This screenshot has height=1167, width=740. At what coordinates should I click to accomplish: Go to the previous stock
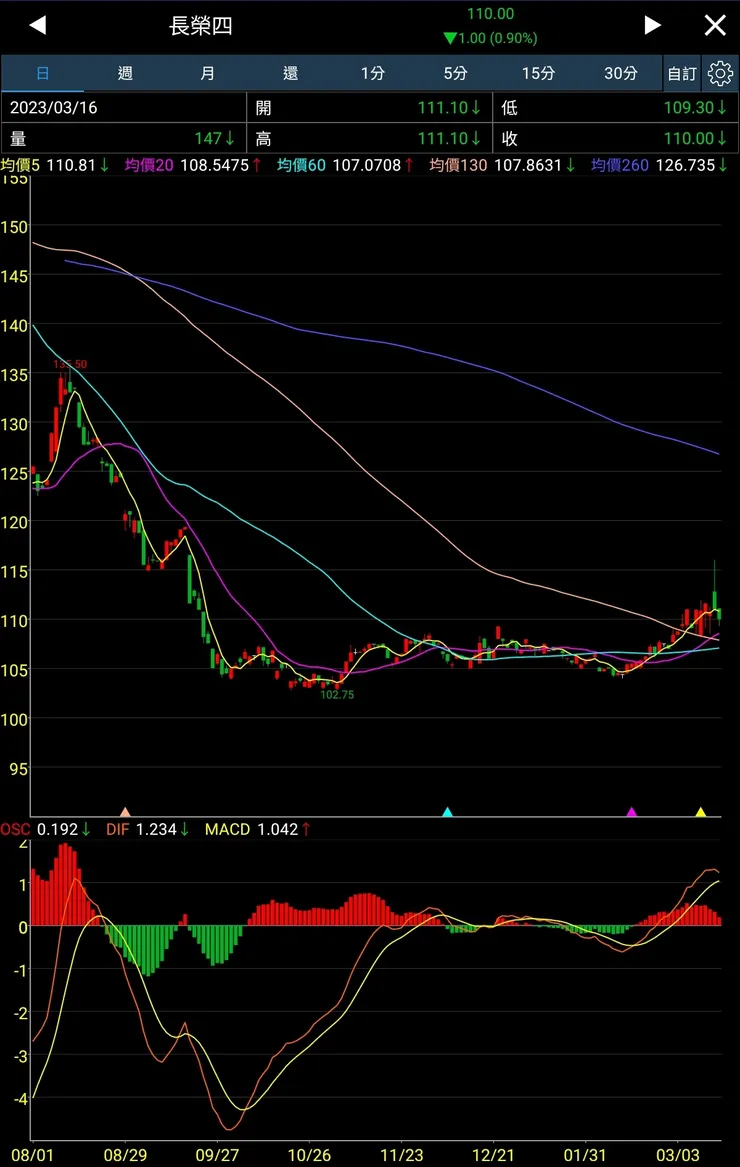click(37, 25)
